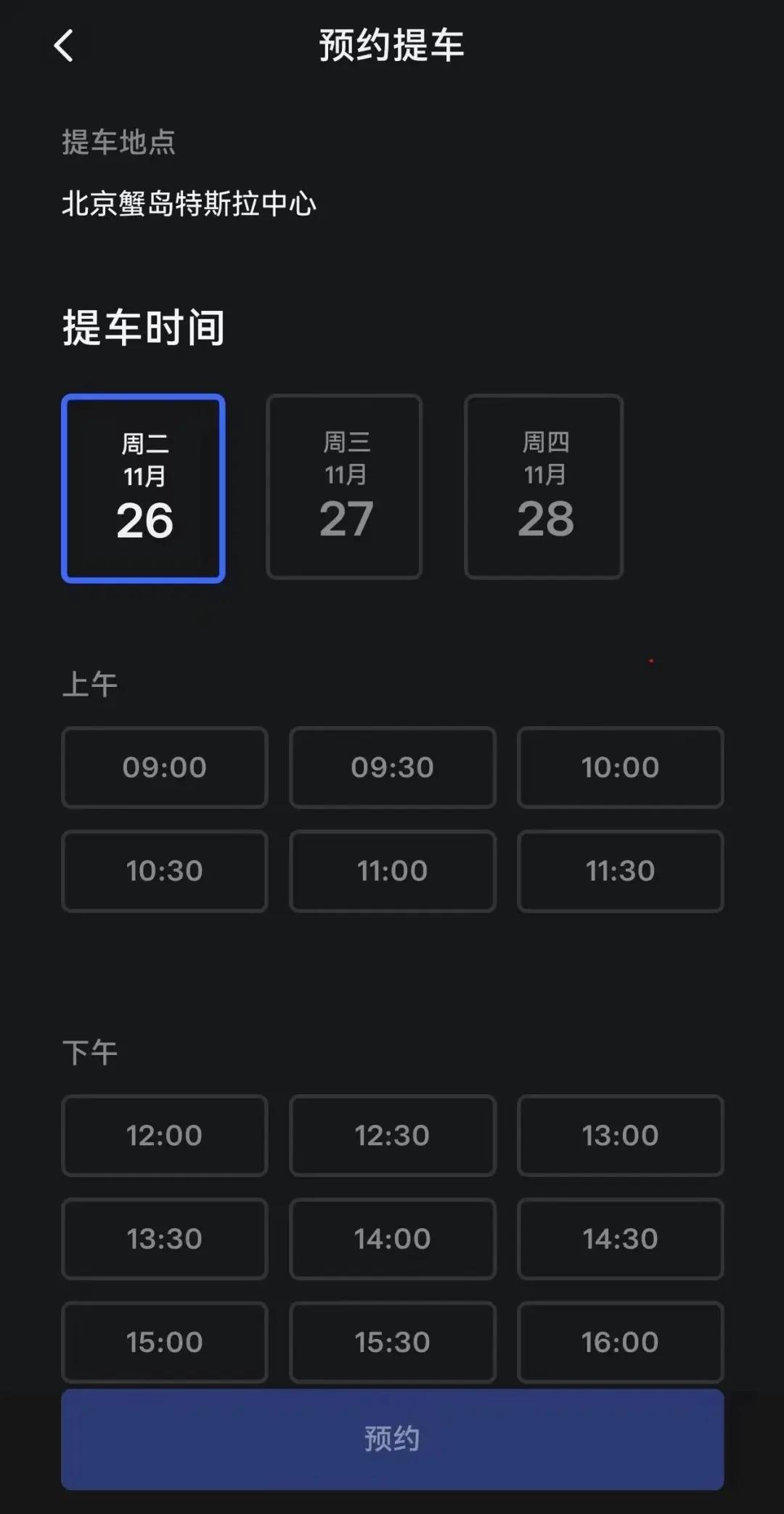The image size is (784, 1514).
Task: Choose the 11:30 time slot
Action: point(621,871)
